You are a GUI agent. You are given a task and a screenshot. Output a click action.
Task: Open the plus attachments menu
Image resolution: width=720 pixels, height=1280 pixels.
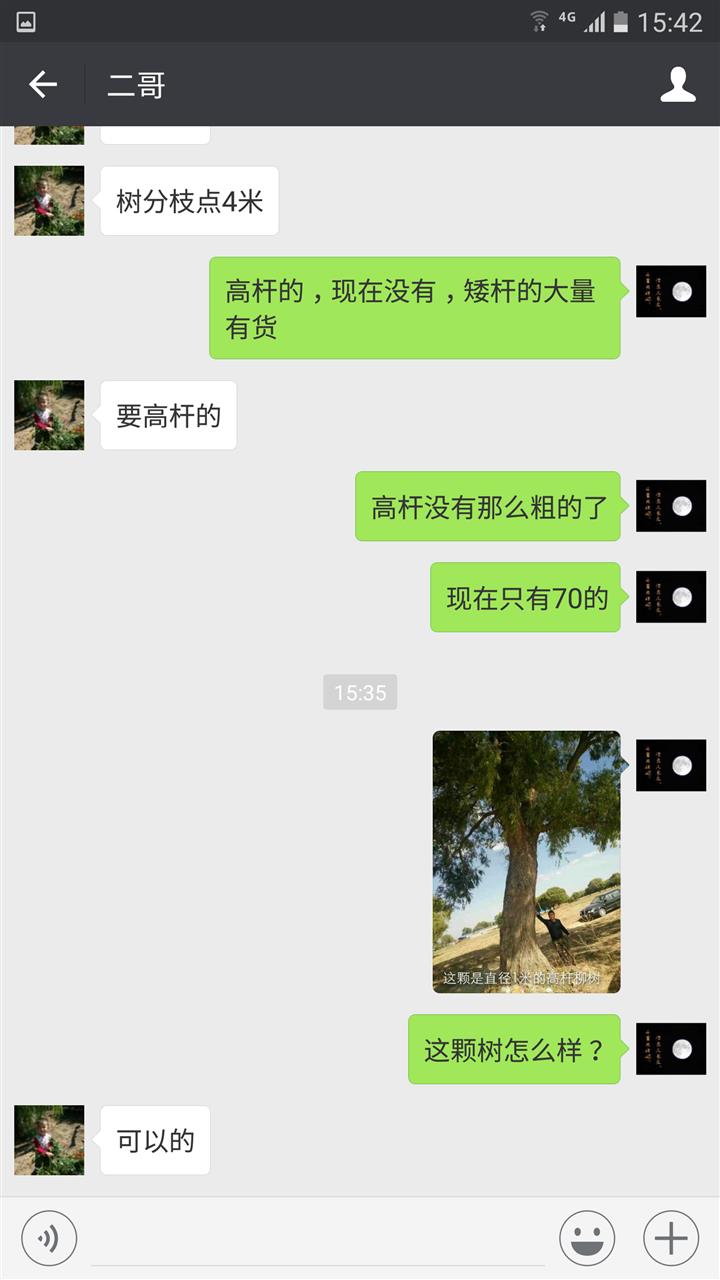670,1239
